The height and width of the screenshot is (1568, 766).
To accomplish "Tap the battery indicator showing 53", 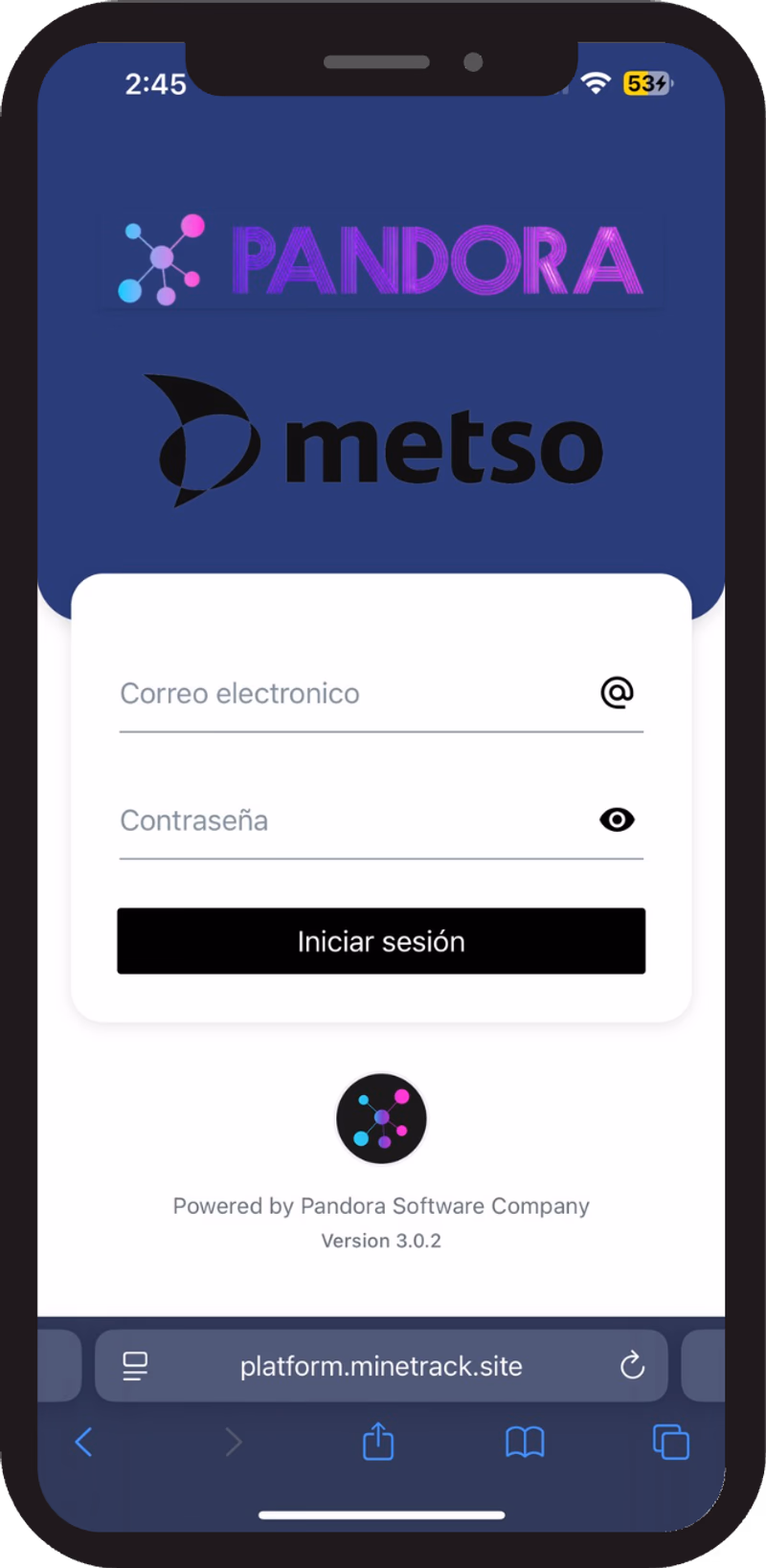I will (x=647, y=85).
